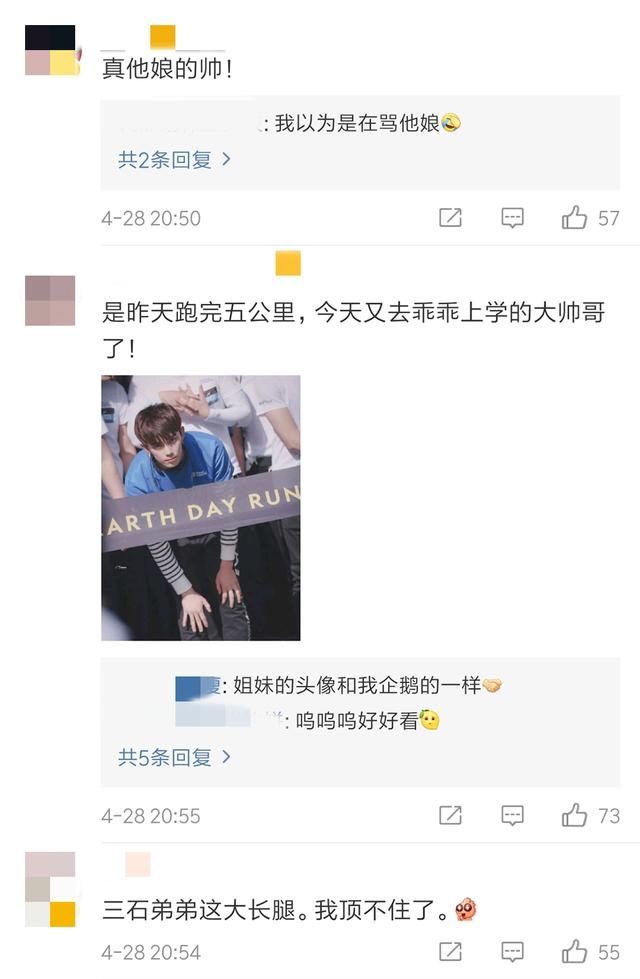640x979 pixels.
Task: Repost the 真他娘的帅 comment
Action: pos(451,218)
